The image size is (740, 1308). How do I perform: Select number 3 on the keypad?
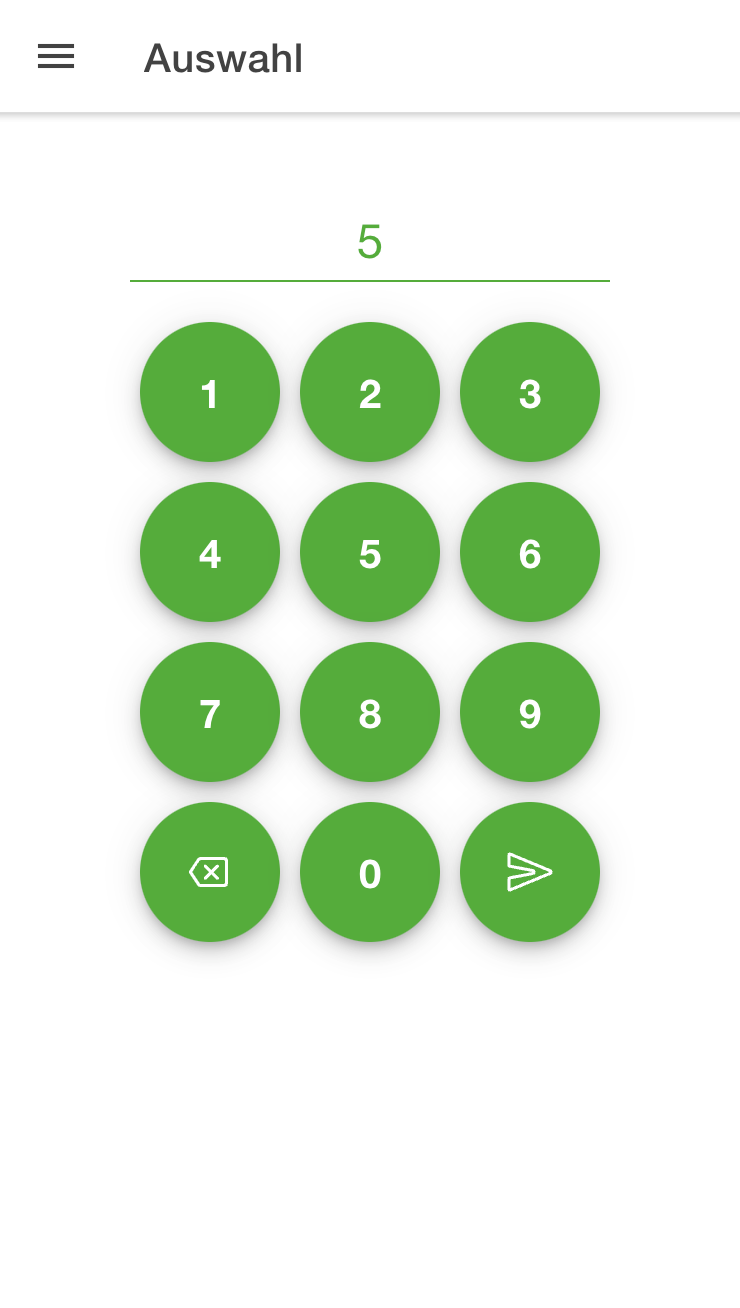[x=530, y=392]
